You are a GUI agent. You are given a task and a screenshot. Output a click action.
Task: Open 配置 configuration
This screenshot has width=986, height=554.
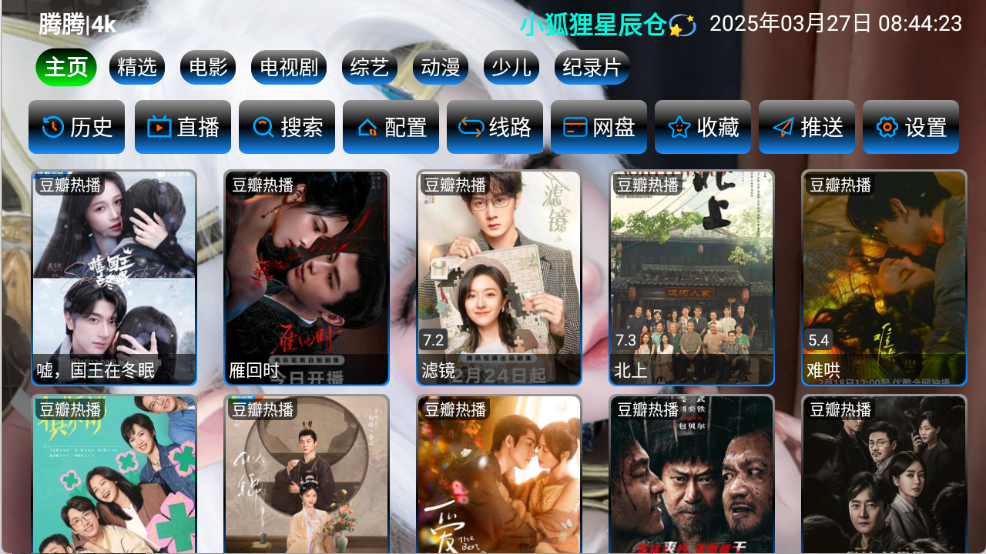[391, 127]
